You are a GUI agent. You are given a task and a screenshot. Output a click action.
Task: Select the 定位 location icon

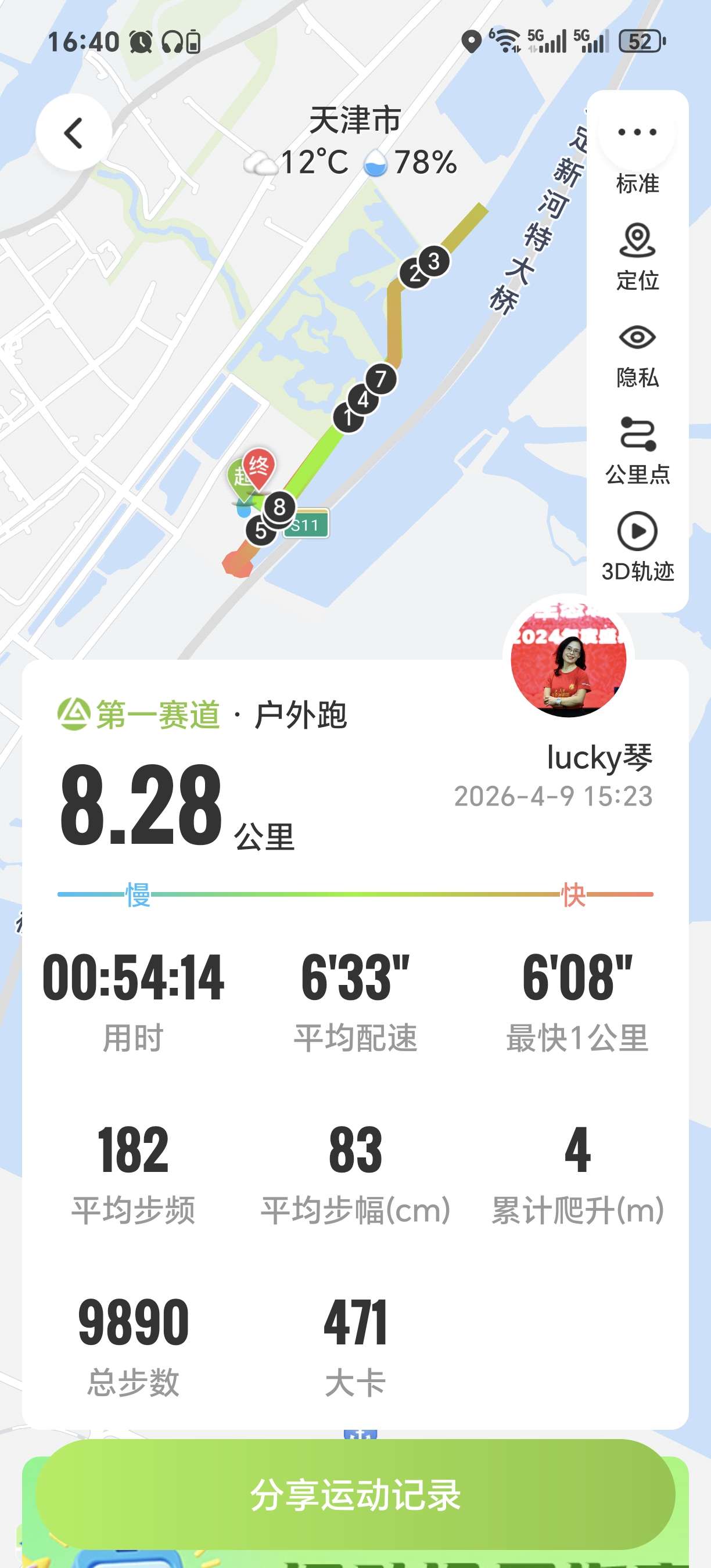click(637, 241)
